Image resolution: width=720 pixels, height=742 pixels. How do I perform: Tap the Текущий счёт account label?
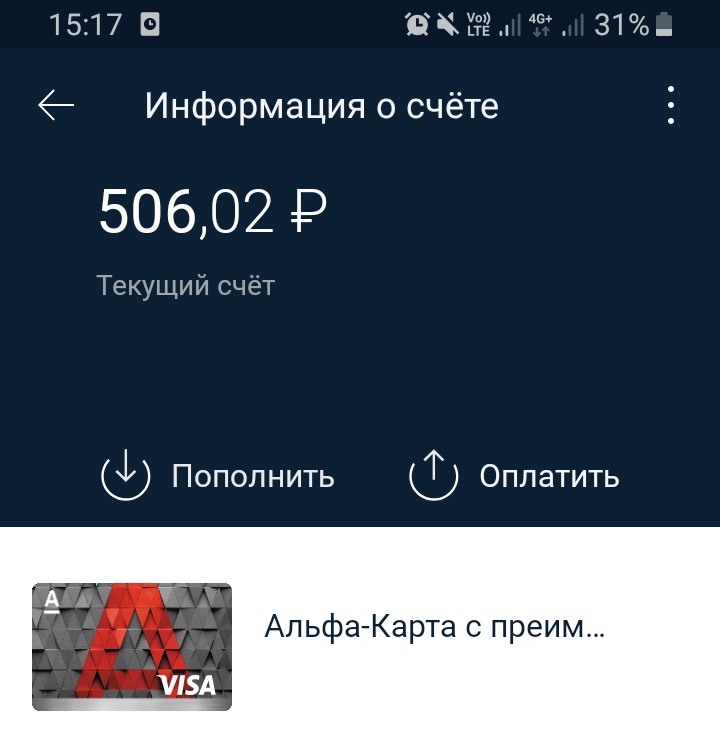pos(186,284)
